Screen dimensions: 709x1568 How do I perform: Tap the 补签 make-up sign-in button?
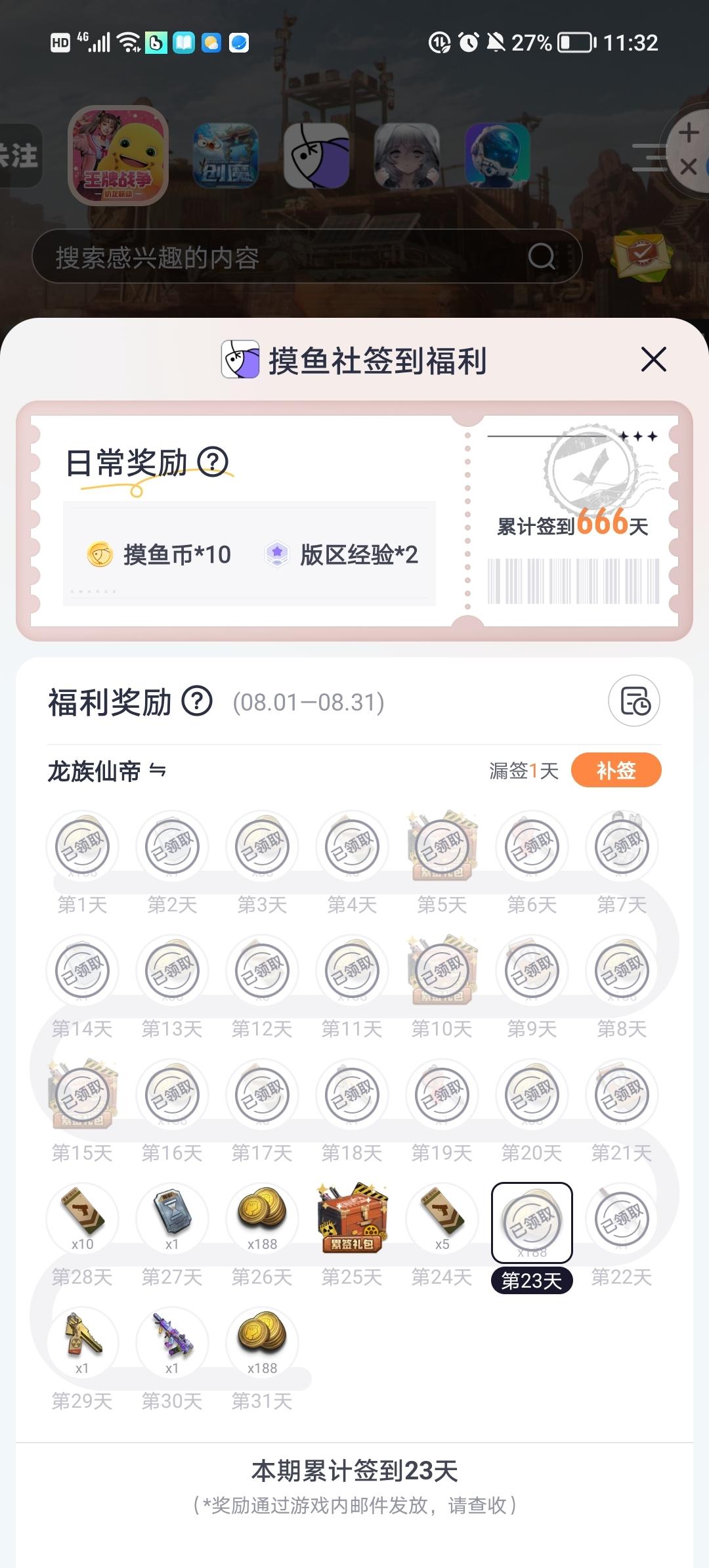pos(616,770)
